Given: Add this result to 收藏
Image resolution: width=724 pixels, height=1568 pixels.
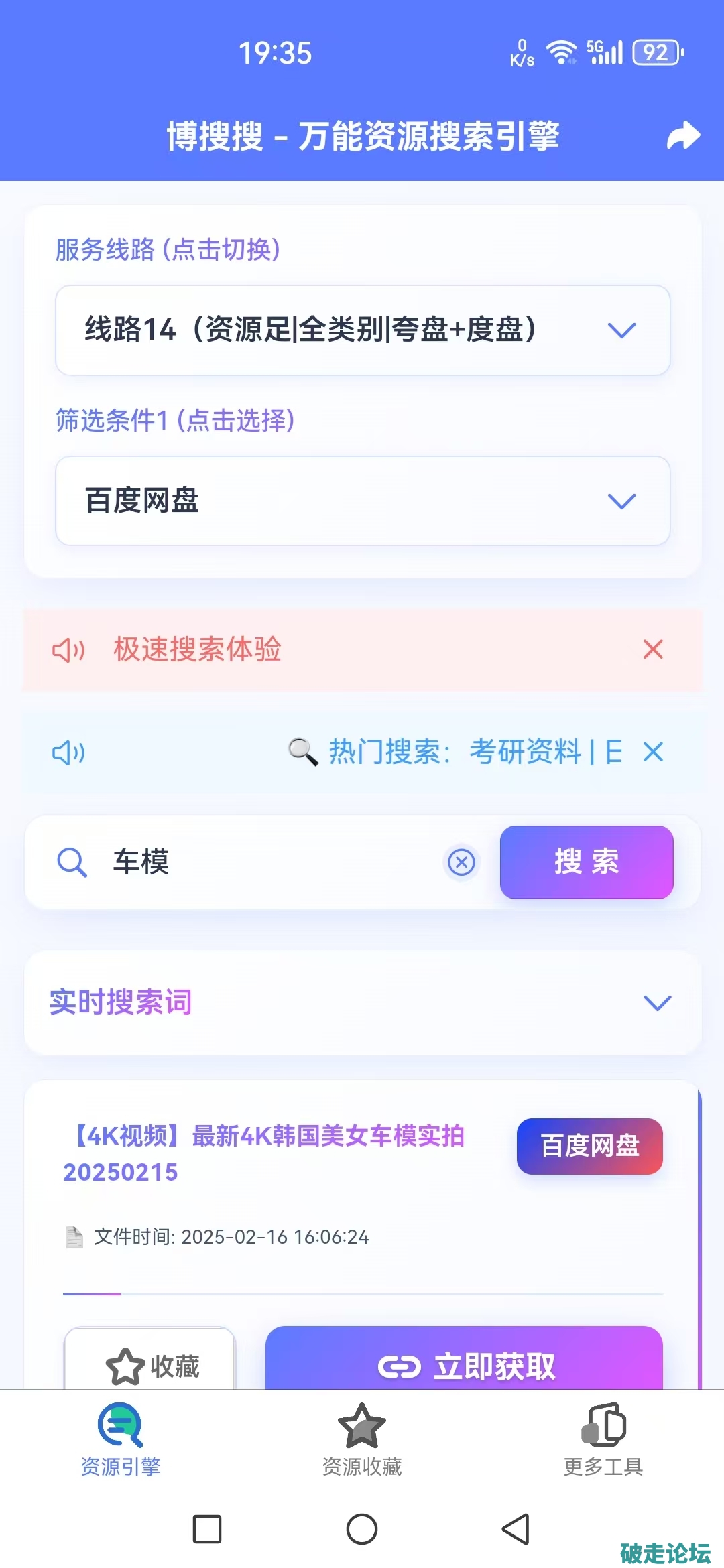Looking at the screenshot, I should tap(150, 1365).
